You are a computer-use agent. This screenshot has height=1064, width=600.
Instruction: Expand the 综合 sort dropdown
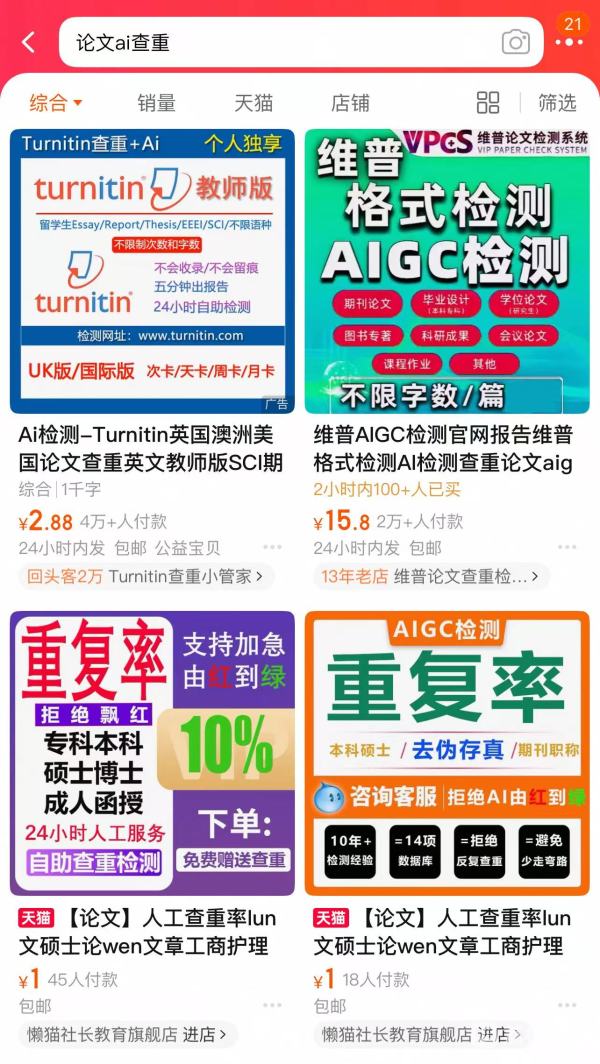tap(55, 102)
